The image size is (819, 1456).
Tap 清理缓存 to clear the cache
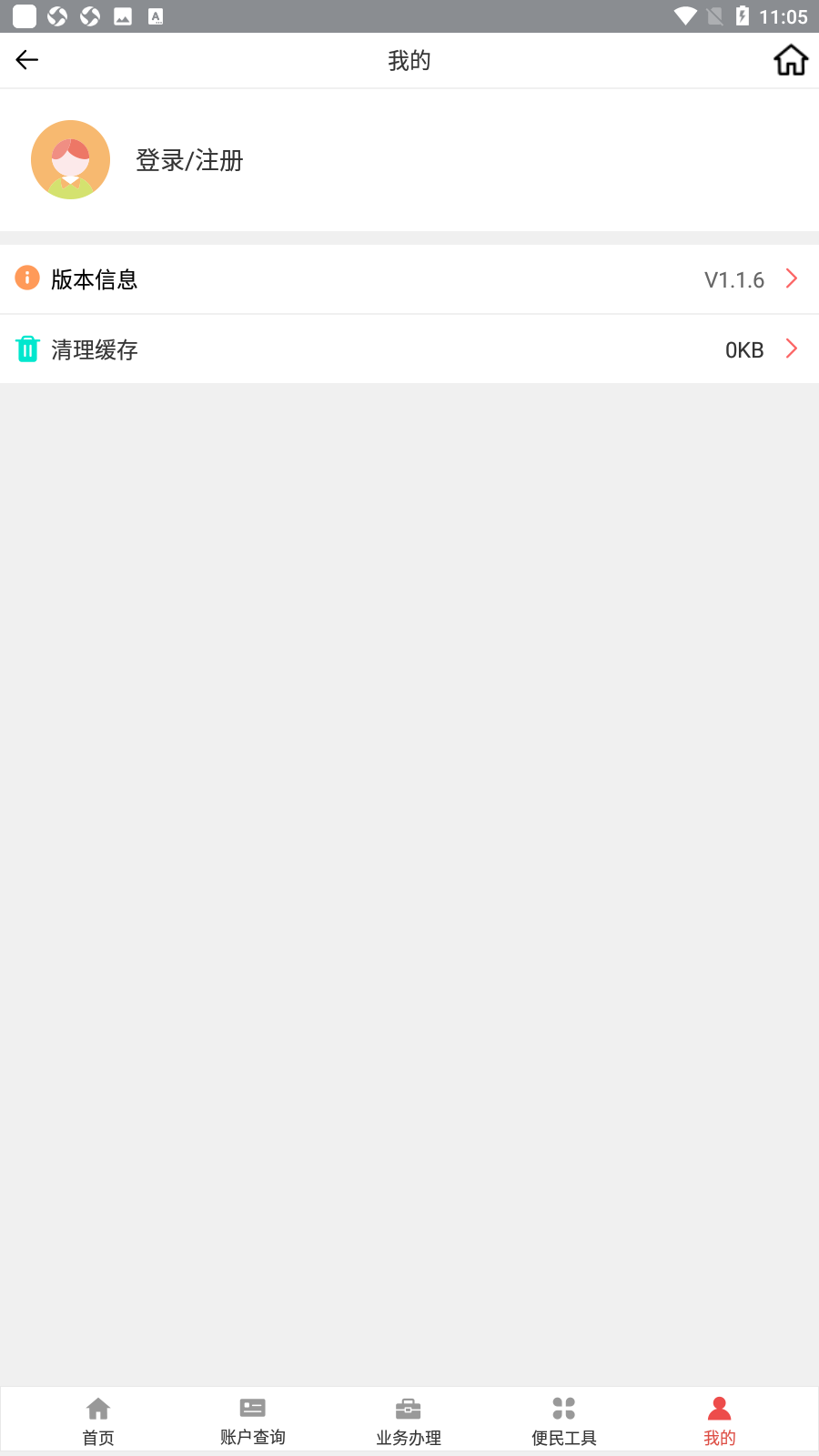93,349
